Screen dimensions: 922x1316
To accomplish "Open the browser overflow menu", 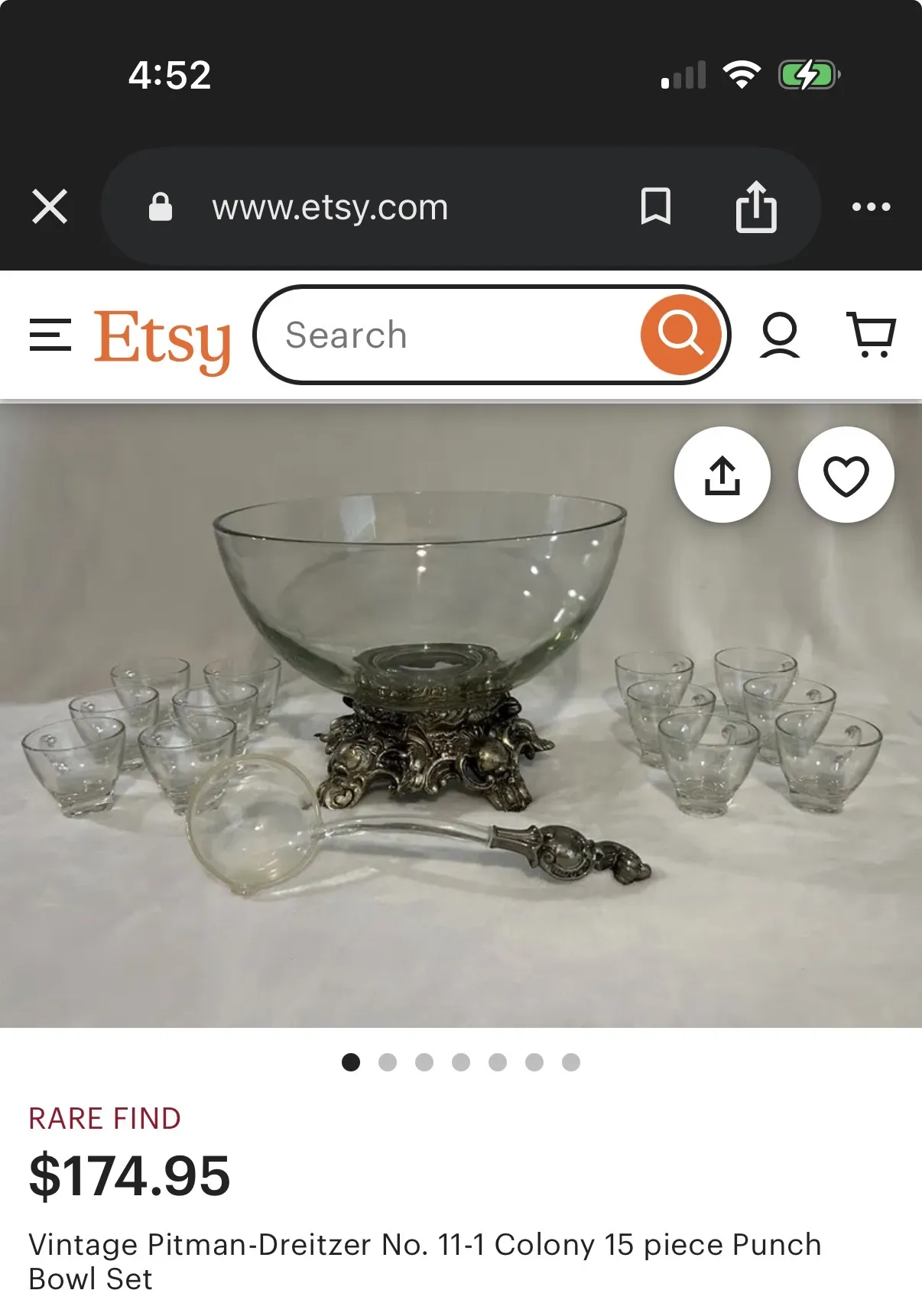I will [871, 206].
